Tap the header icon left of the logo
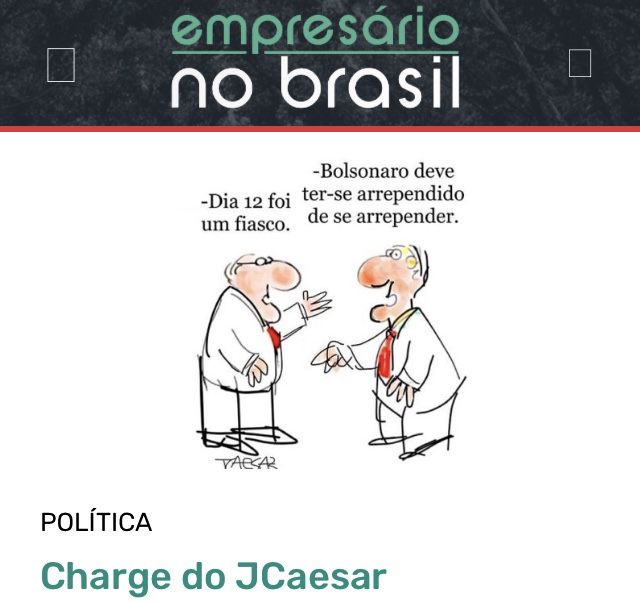640x602 pixels. 61,65
